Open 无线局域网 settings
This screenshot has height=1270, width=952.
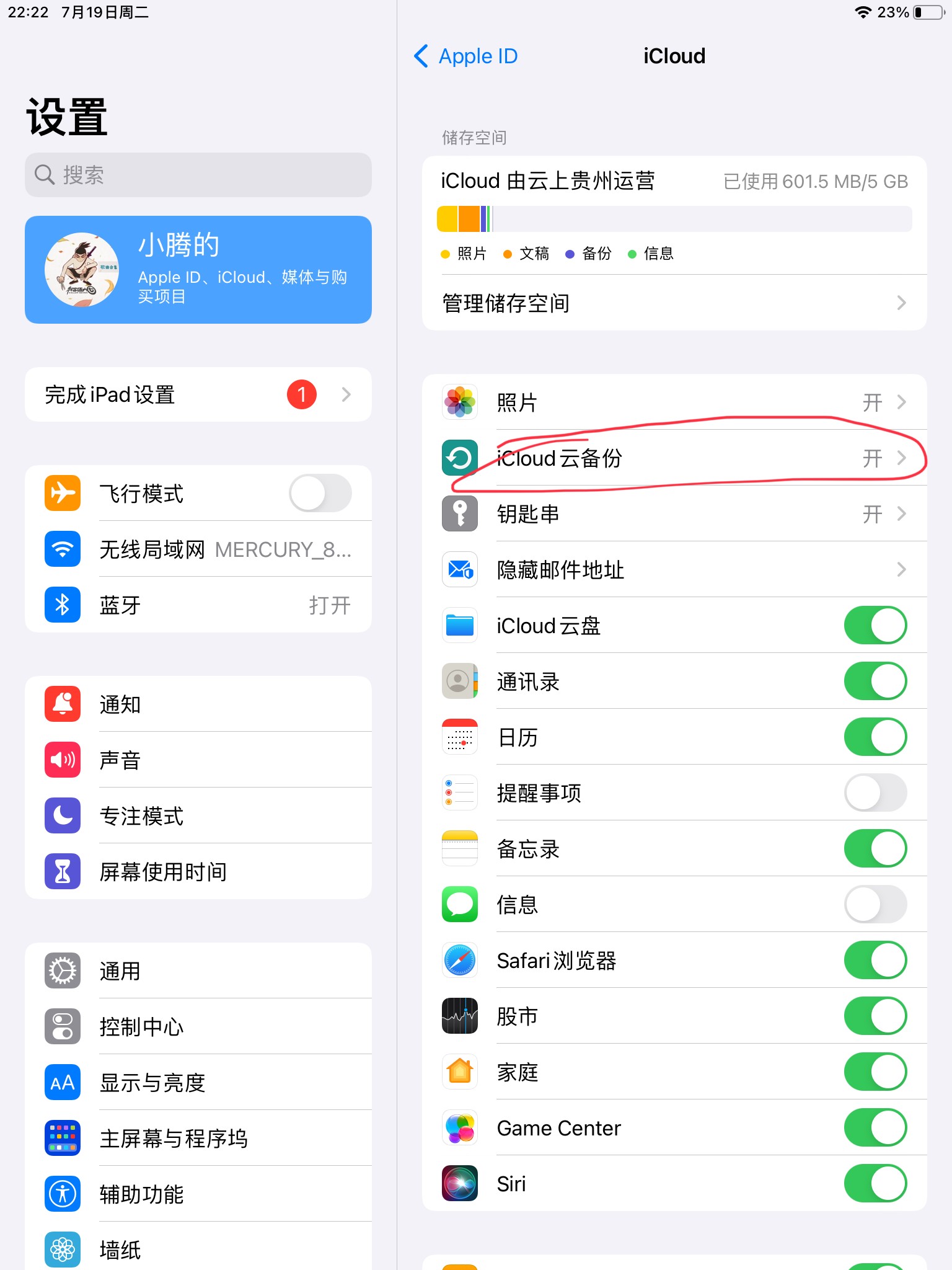pos(198,549)
